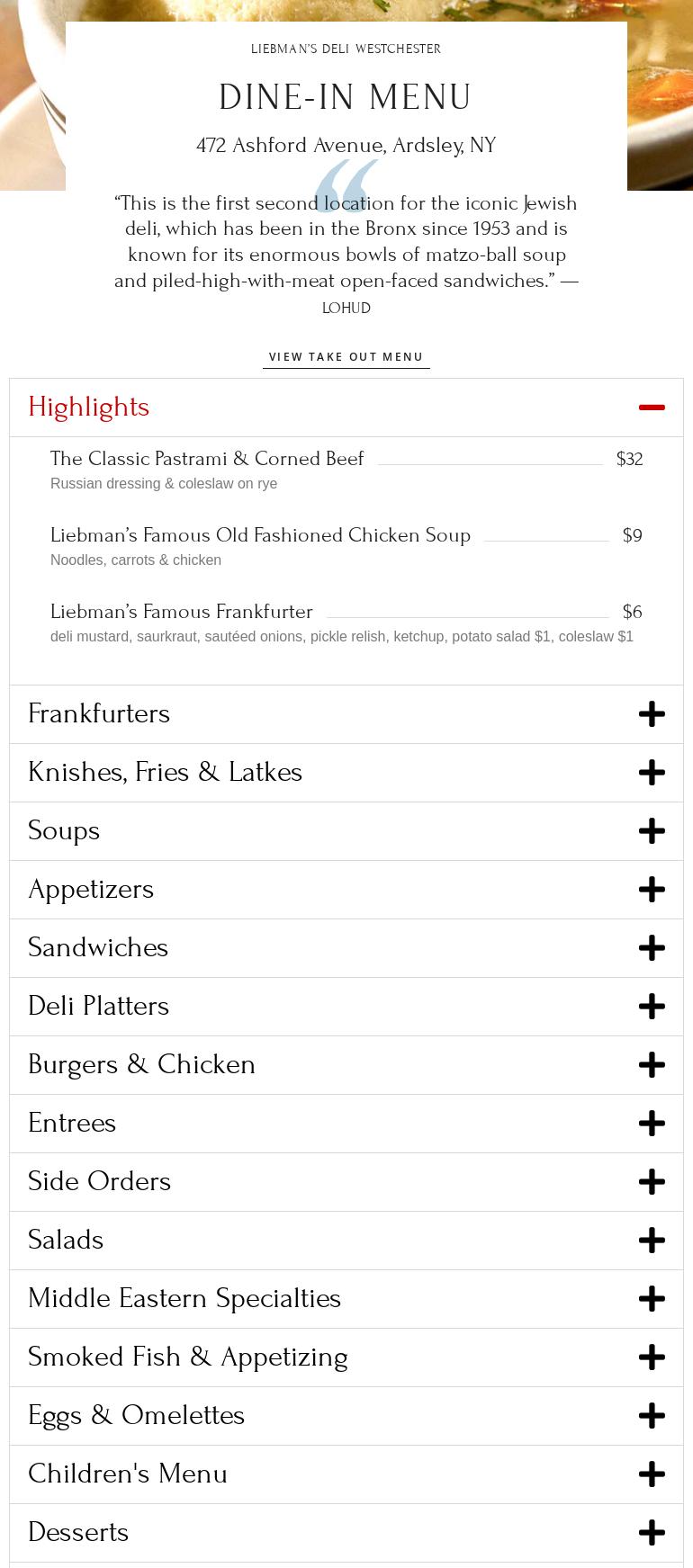The height and width of the screenshot is (1568, 693).
Task: Expand the Children's Menu section
Action: click(x=346, y=1474)
